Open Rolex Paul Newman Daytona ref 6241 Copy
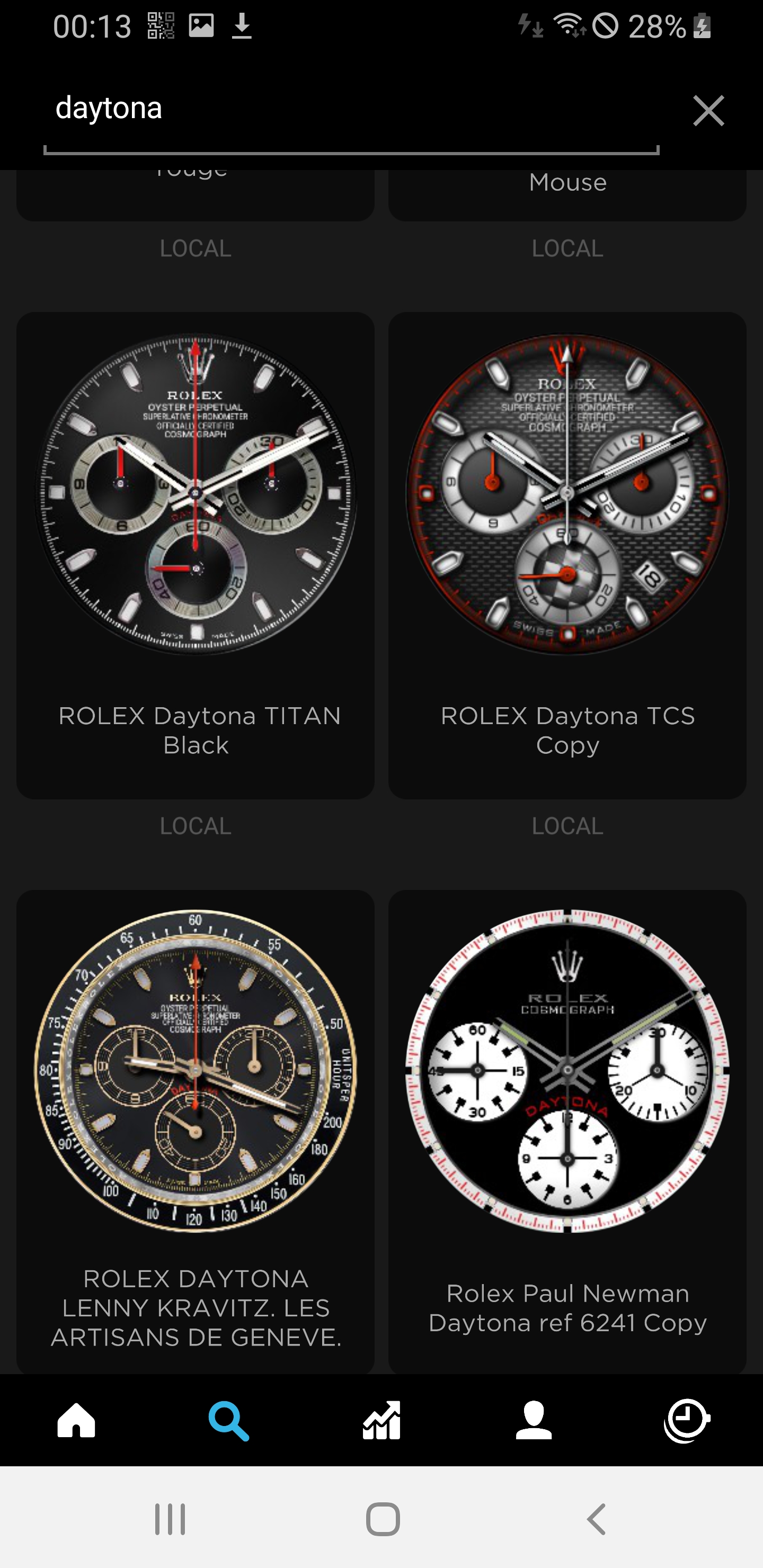Image resolution: width=763 pixels, height=1568 pixels. (x=567, y=1132)
